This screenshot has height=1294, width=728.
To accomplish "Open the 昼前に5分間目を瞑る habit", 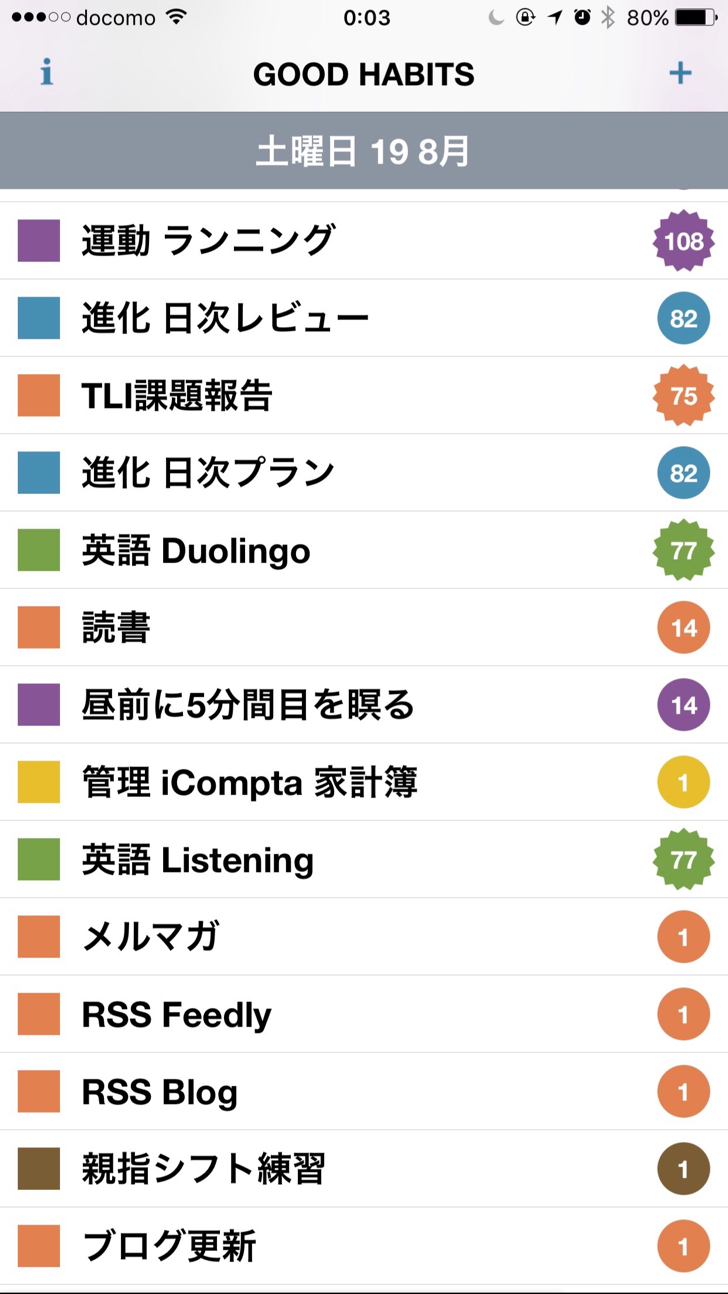I will pos(364,705).
